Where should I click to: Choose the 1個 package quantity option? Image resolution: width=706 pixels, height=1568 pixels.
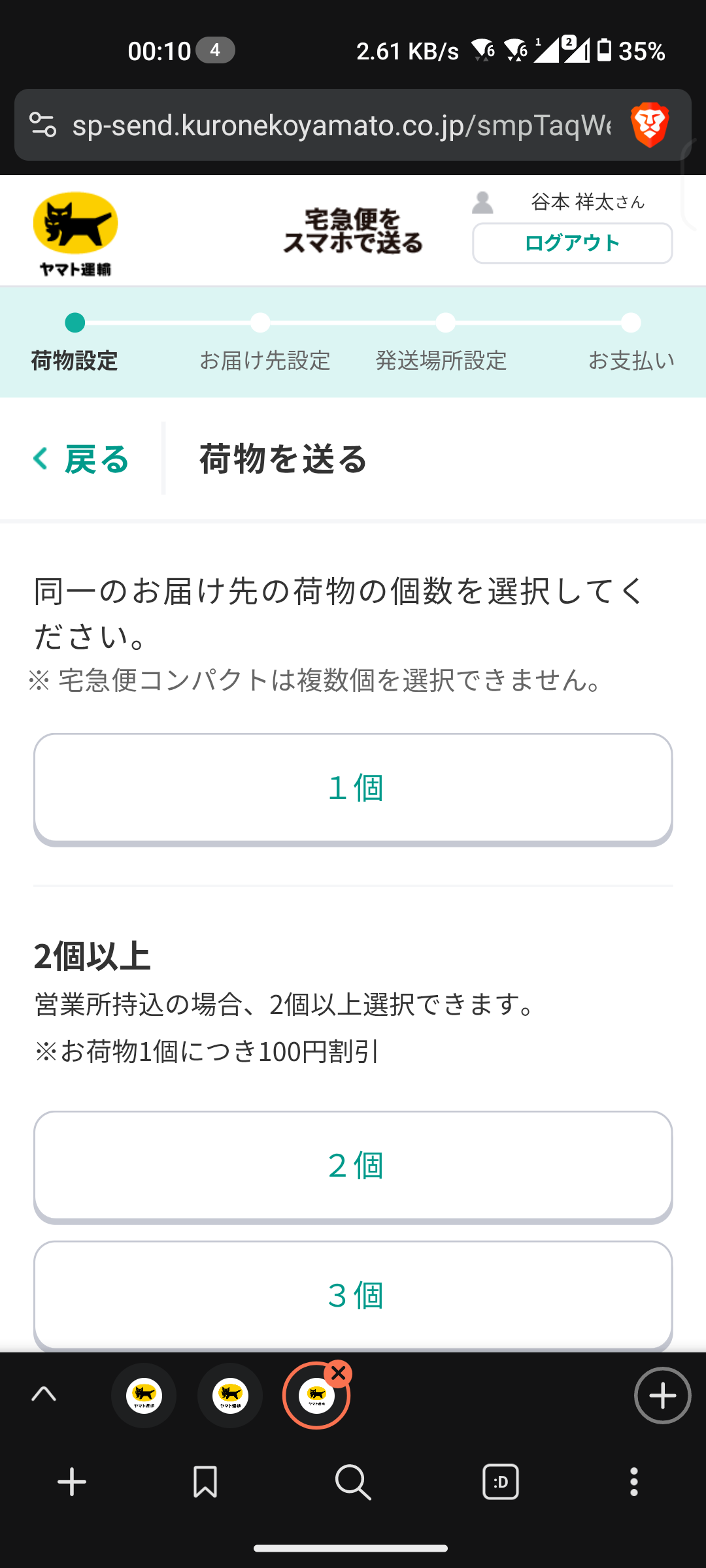(x=353, y=788)
